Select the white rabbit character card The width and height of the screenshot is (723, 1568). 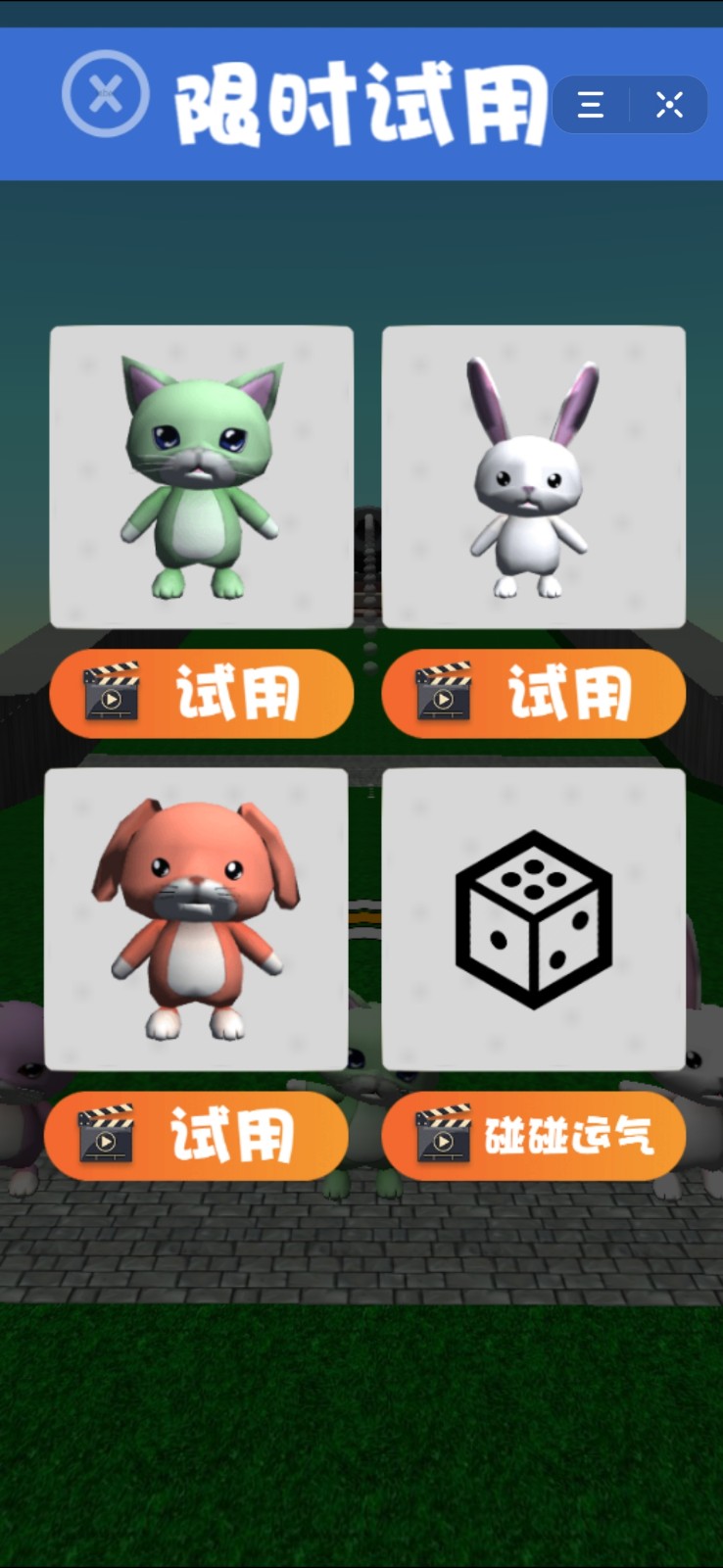pyautogui.click(x=533, y=477)
